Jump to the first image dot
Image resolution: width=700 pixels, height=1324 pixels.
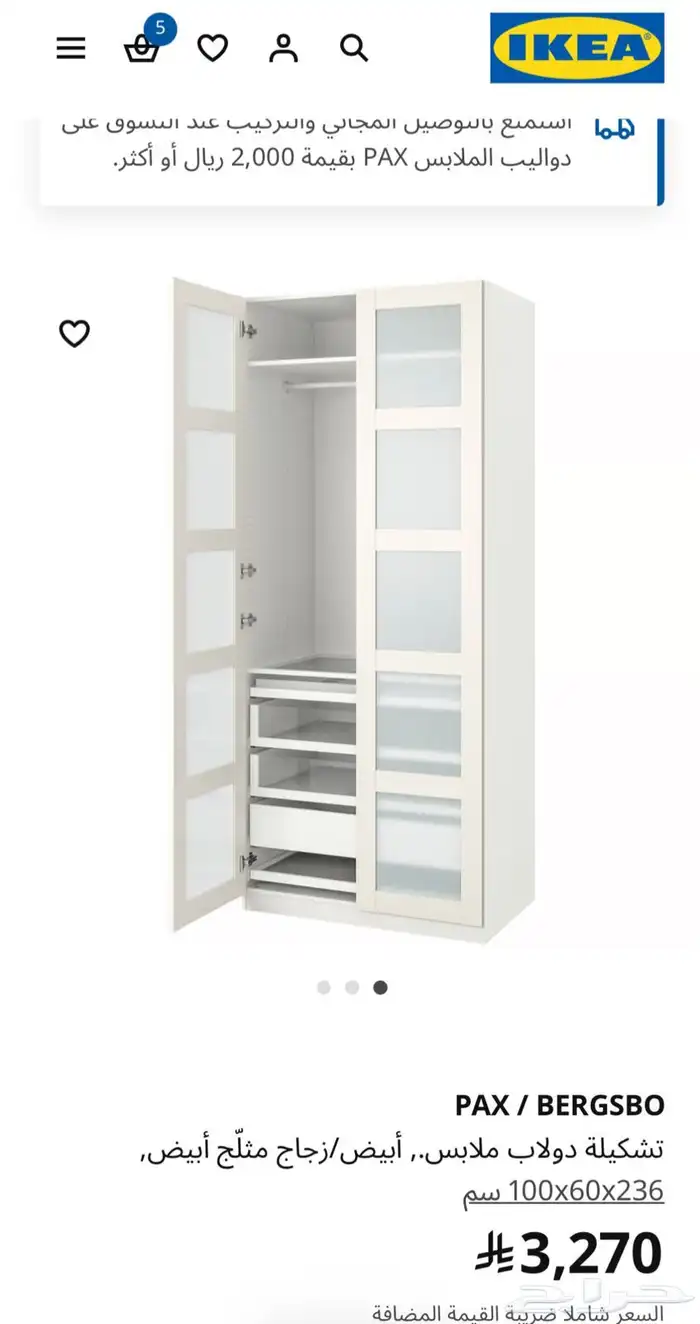324,987
